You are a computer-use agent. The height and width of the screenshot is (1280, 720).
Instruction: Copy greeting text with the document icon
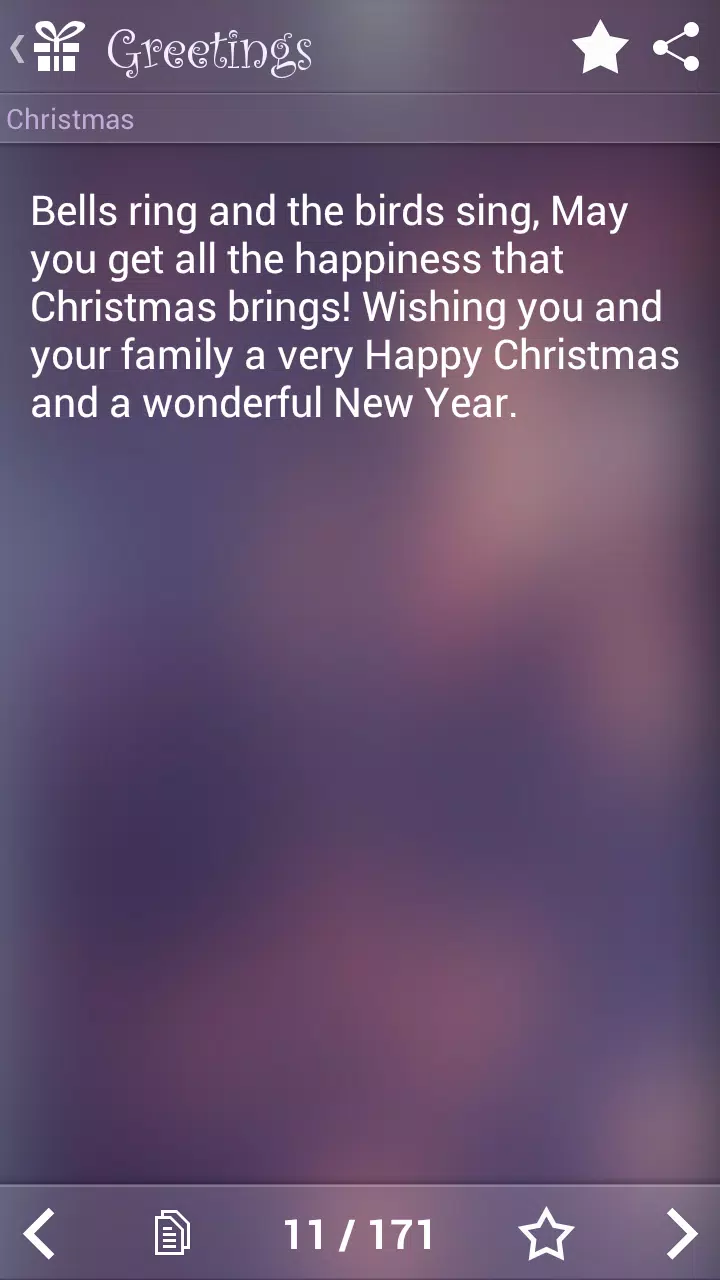(x=172, y=1234)
